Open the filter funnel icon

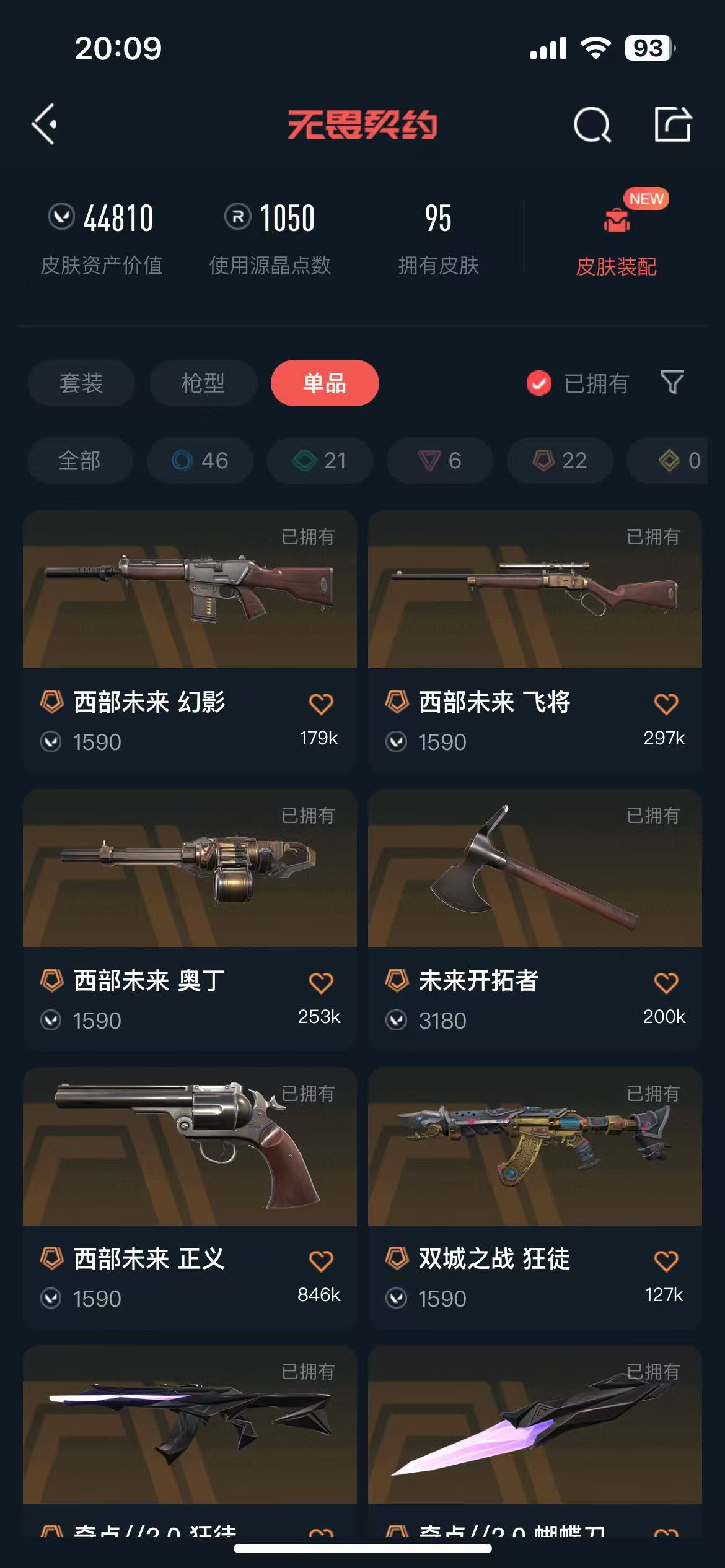point(672,383)
